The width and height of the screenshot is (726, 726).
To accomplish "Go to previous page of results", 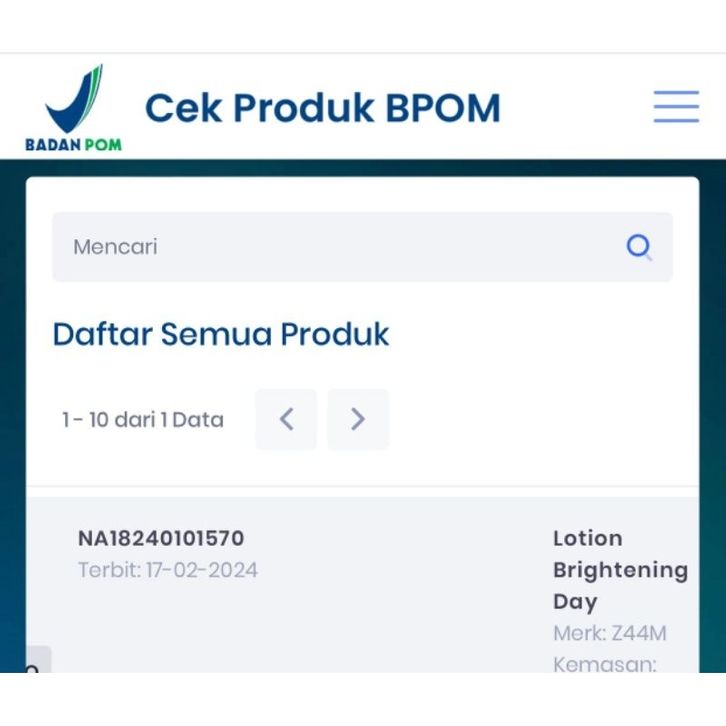I will (286, 419).
